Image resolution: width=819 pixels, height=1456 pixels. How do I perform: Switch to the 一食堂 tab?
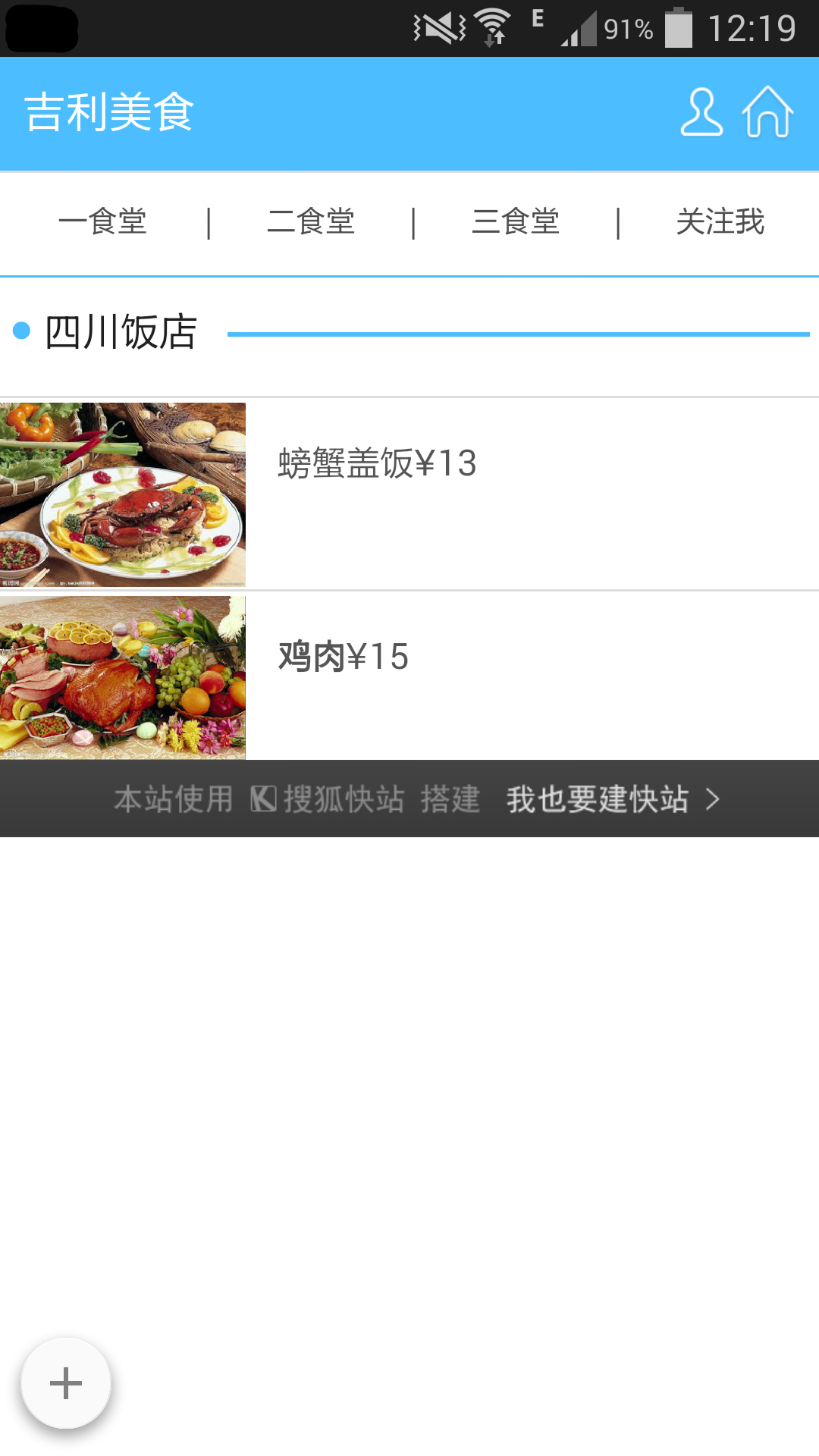click(102, 222)
